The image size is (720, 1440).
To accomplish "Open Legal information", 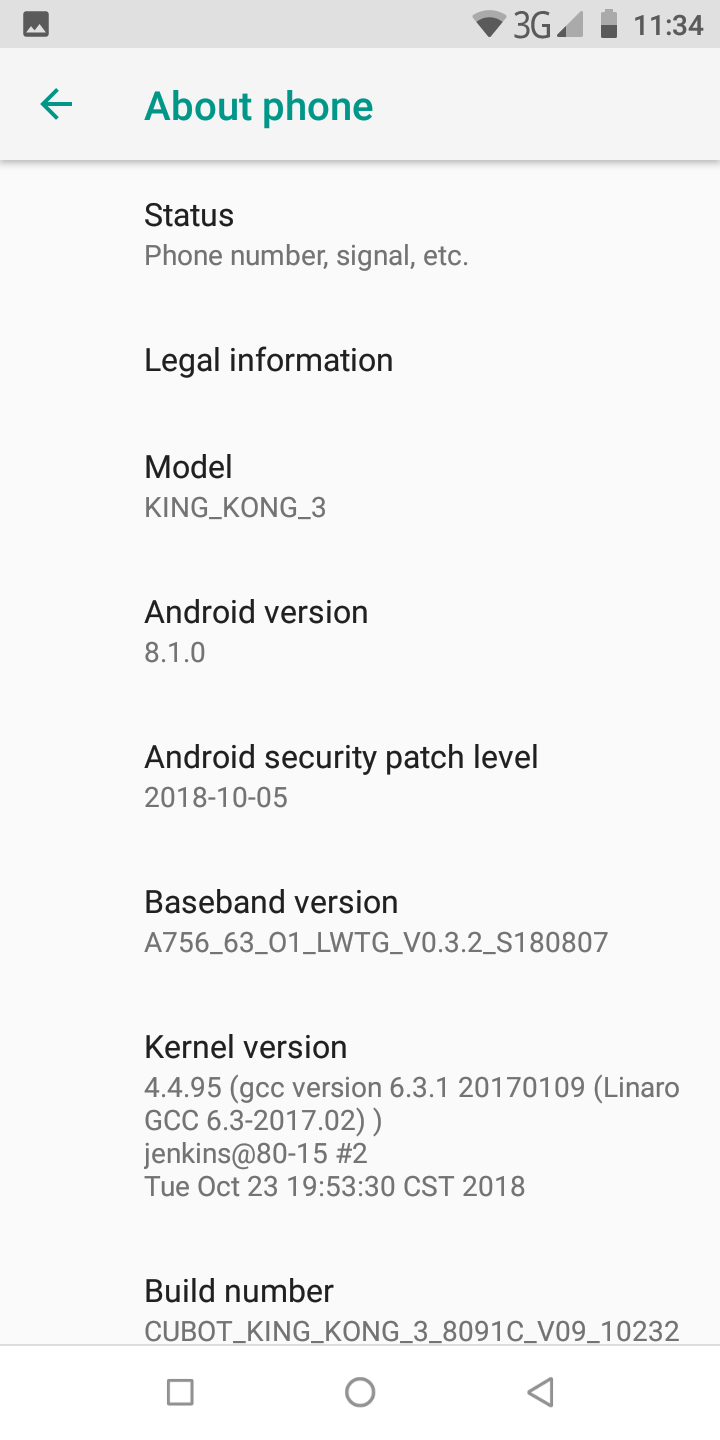I will point(360,360).
